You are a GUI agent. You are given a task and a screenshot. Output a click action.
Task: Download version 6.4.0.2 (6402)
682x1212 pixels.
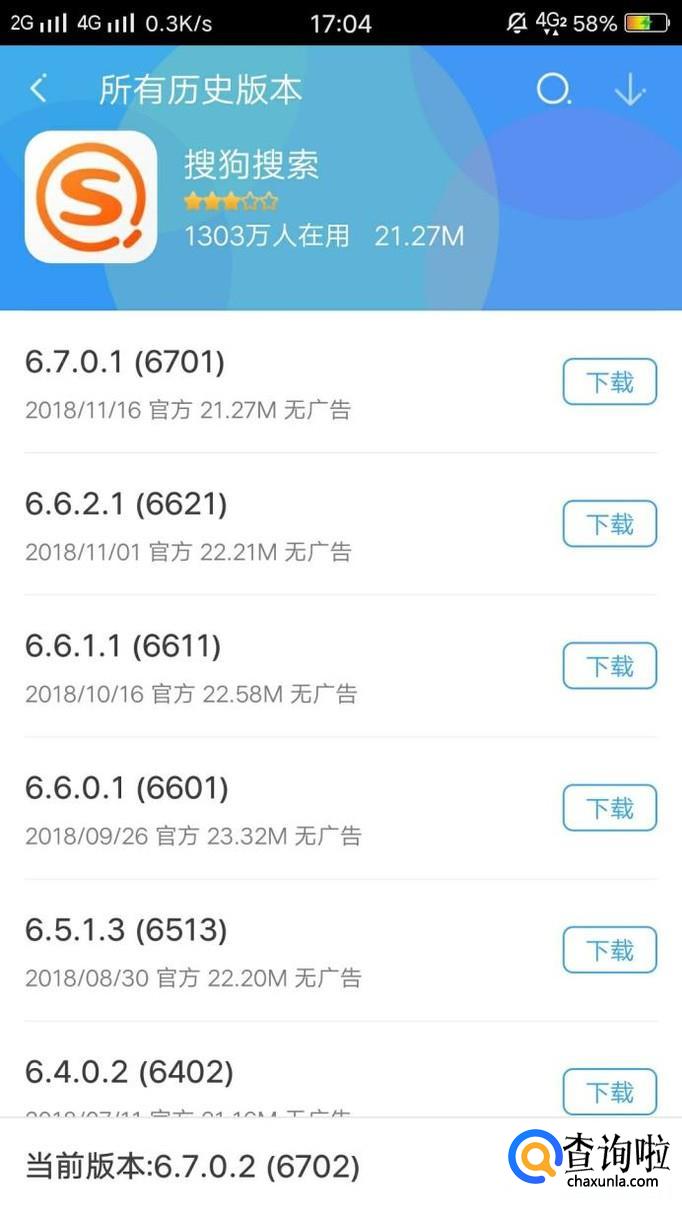609,1091
